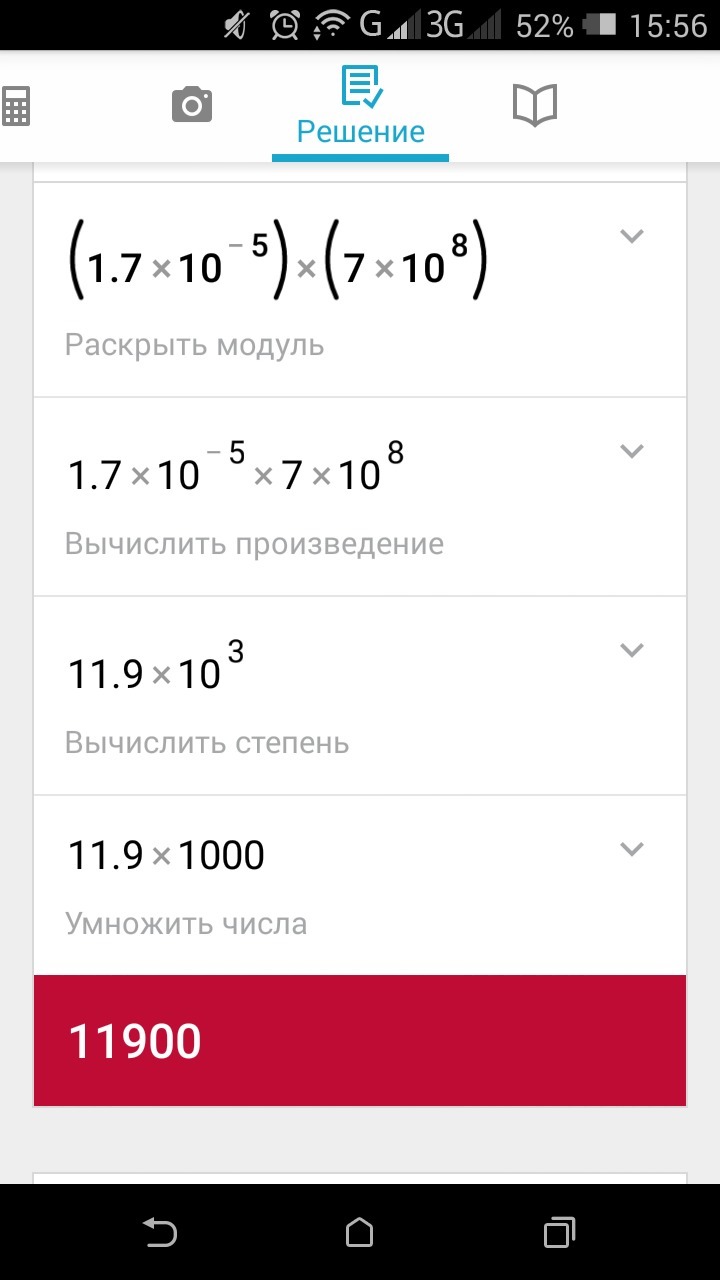Open the camera tab

pyautogui.click(x=192, y=104)
